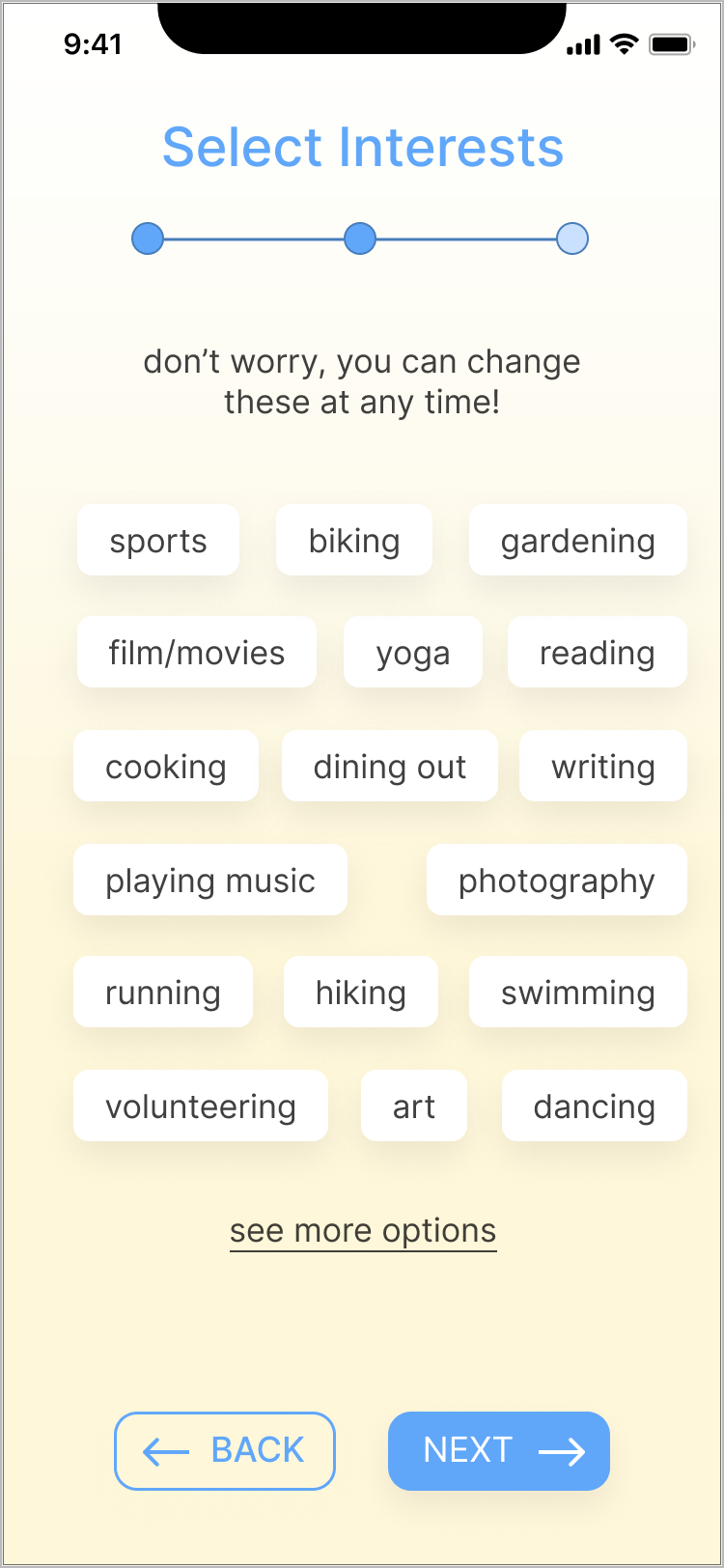Choose dining out interest
The image size is (724, 1568).
pyautogui.click(x=390, y=767)
